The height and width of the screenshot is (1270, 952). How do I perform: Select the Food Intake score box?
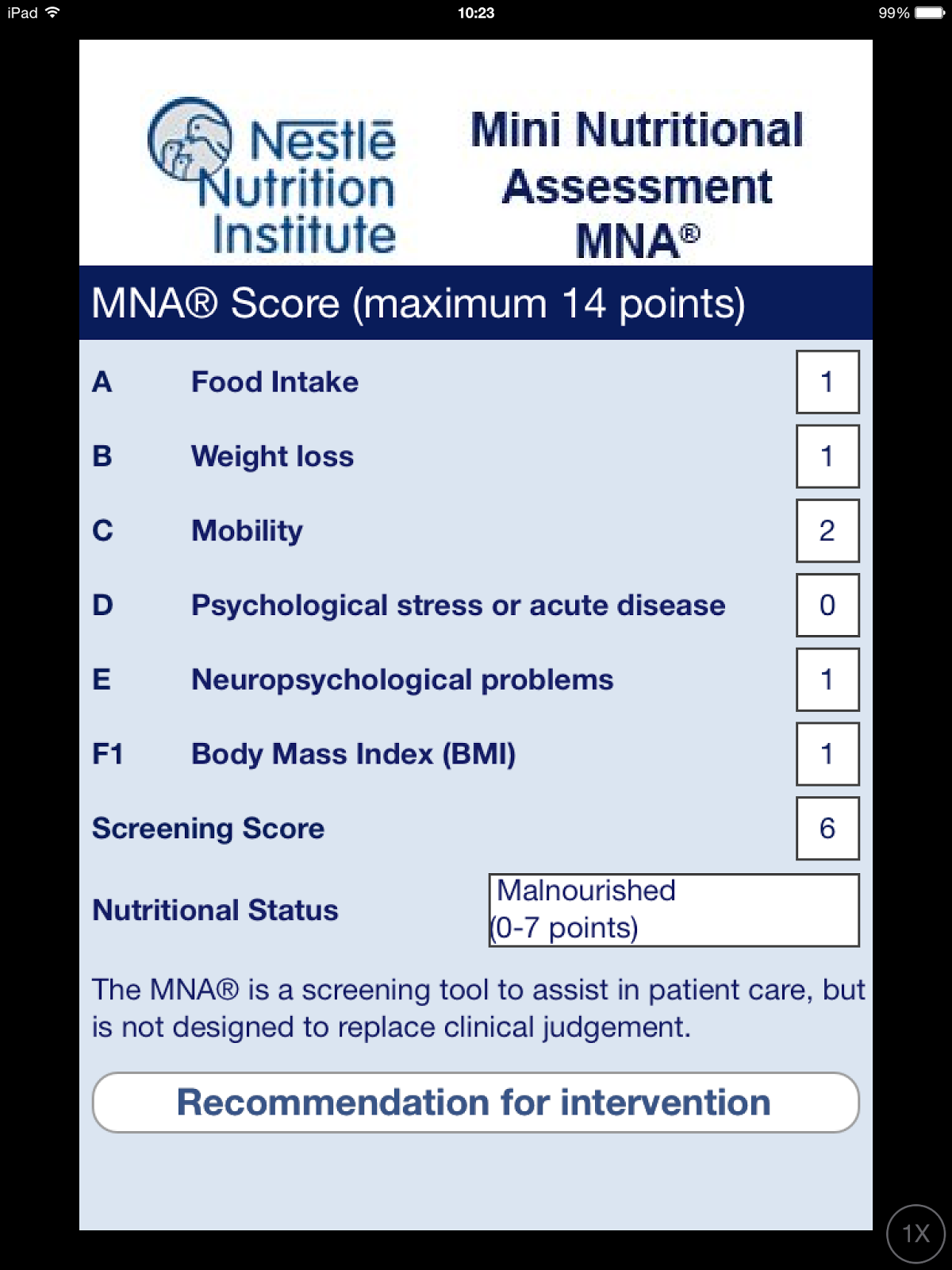[x=827, y=382]
